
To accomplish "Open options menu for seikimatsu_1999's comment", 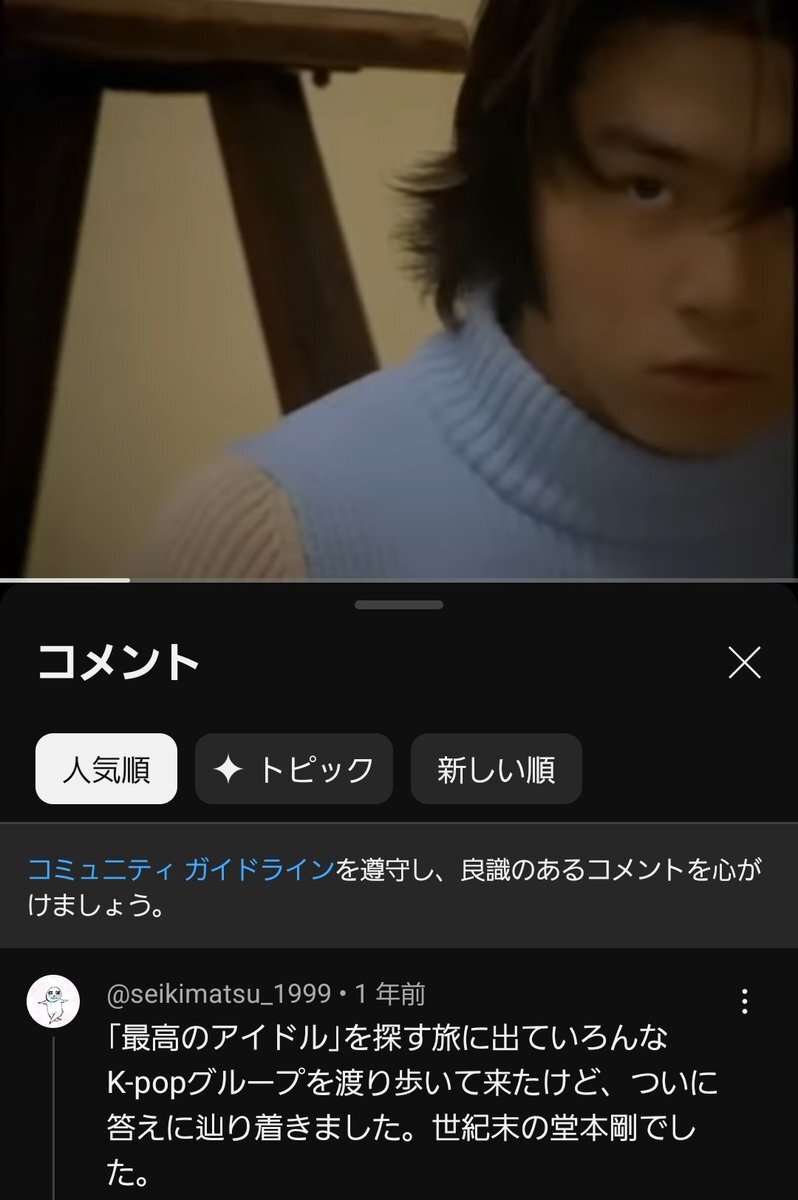I will (x=744, y=1000).
